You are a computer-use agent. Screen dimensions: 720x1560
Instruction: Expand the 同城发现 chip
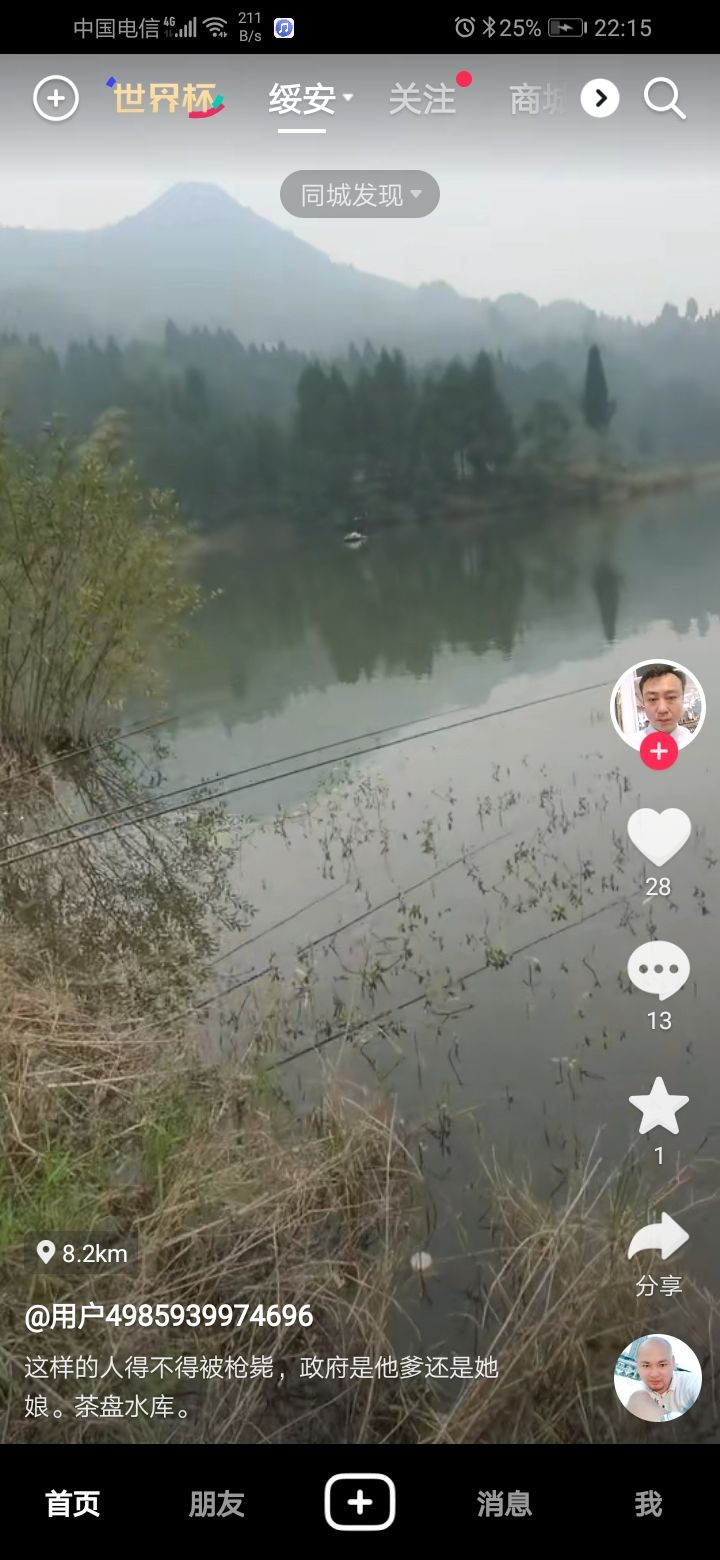[x=360, y=194]
